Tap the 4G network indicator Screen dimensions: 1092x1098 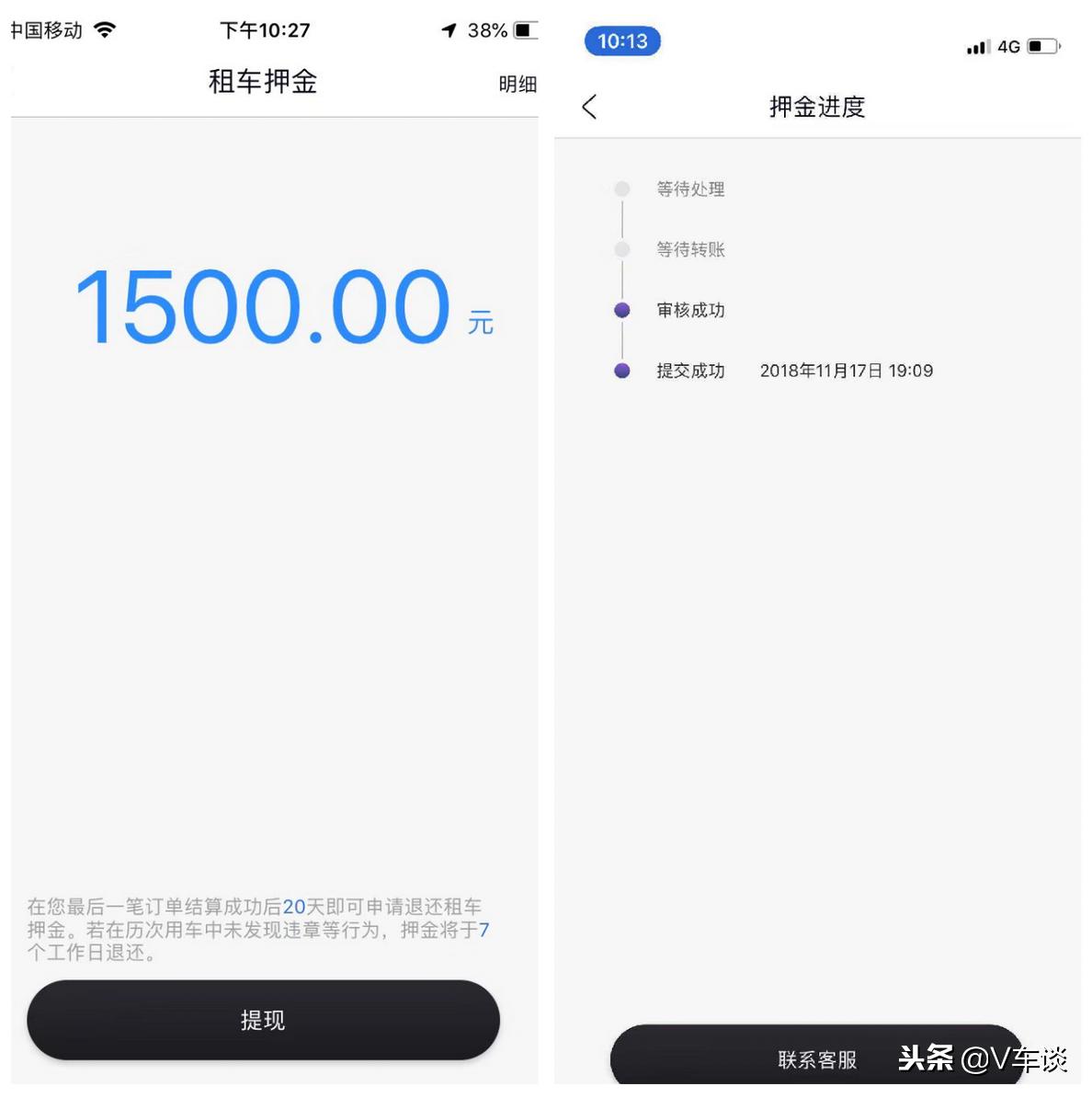[x=1007, y=46]
